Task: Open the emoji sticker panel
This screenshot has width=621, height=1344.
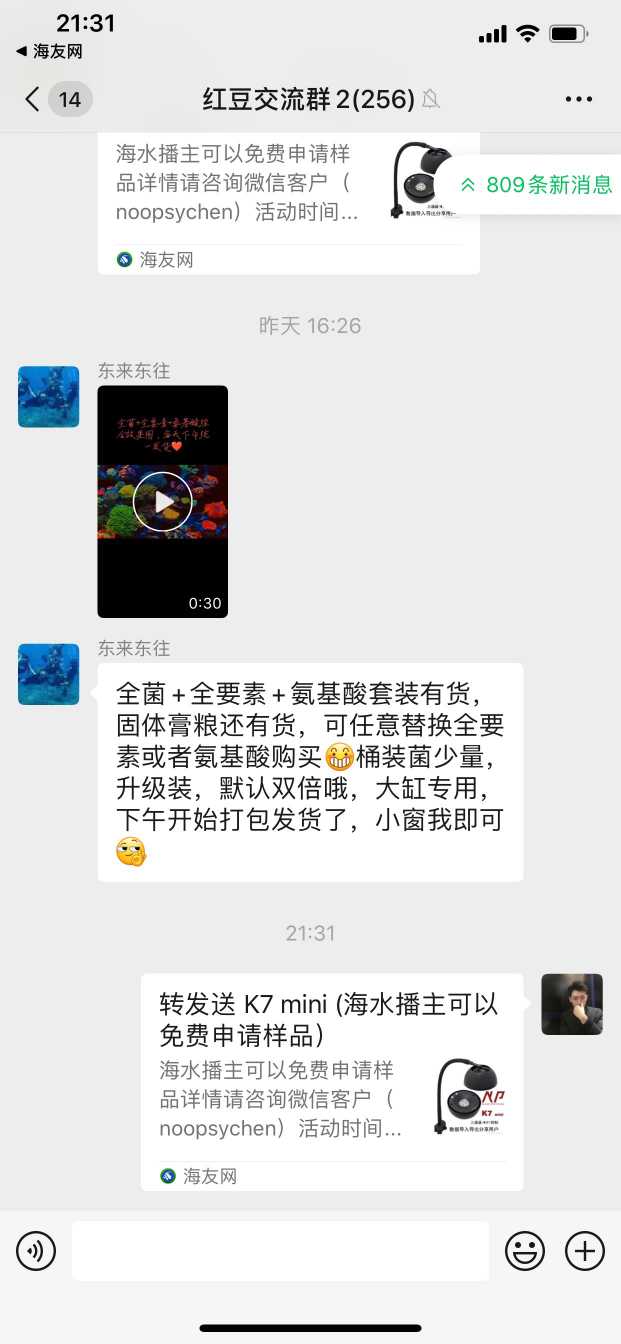Action: click(x=525, y=1250)
